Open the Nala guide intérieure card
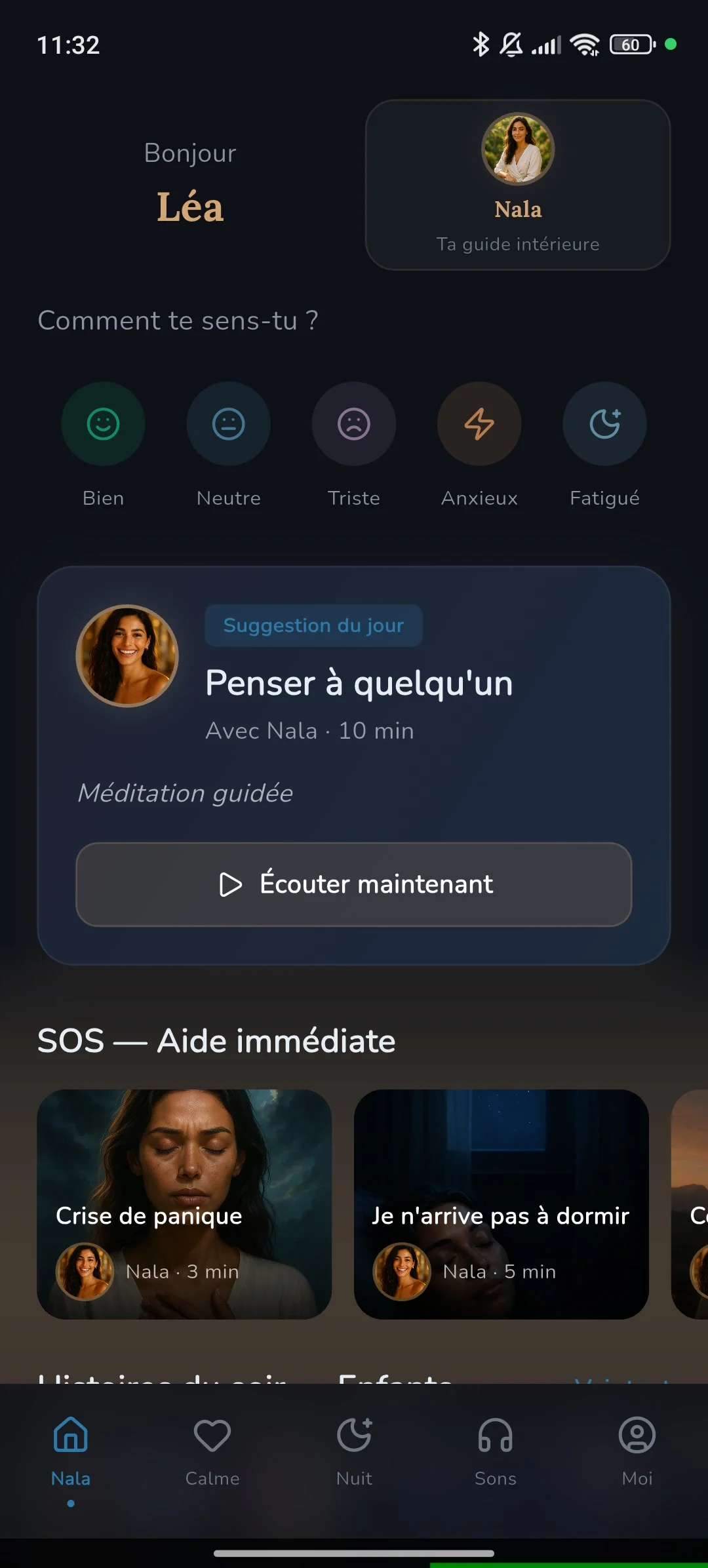 517,185
